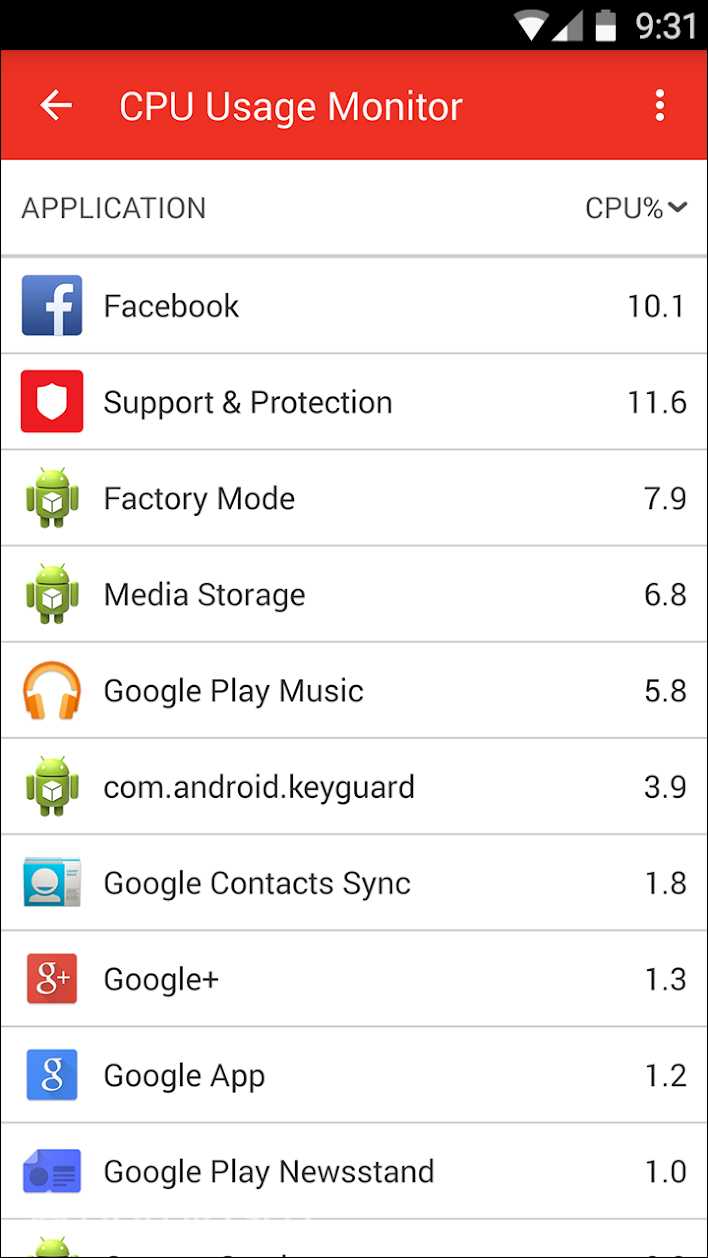Open the Facebook row
Viewport: 708px width, 1258px height.
pyautogui.click(x=354, y=306)
